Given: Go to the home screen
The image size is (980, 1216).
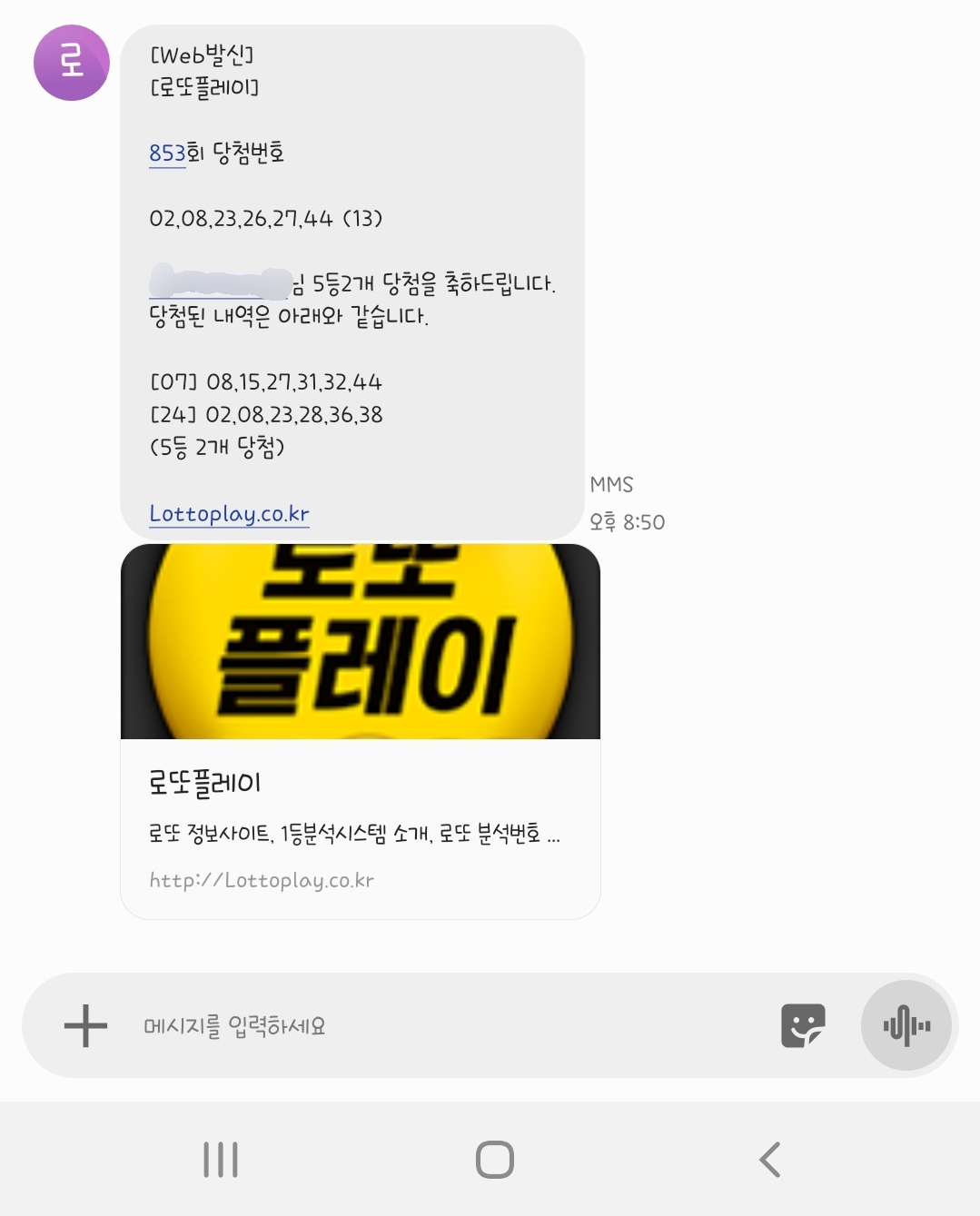Looking at the screenshot, I should 494,1160.
